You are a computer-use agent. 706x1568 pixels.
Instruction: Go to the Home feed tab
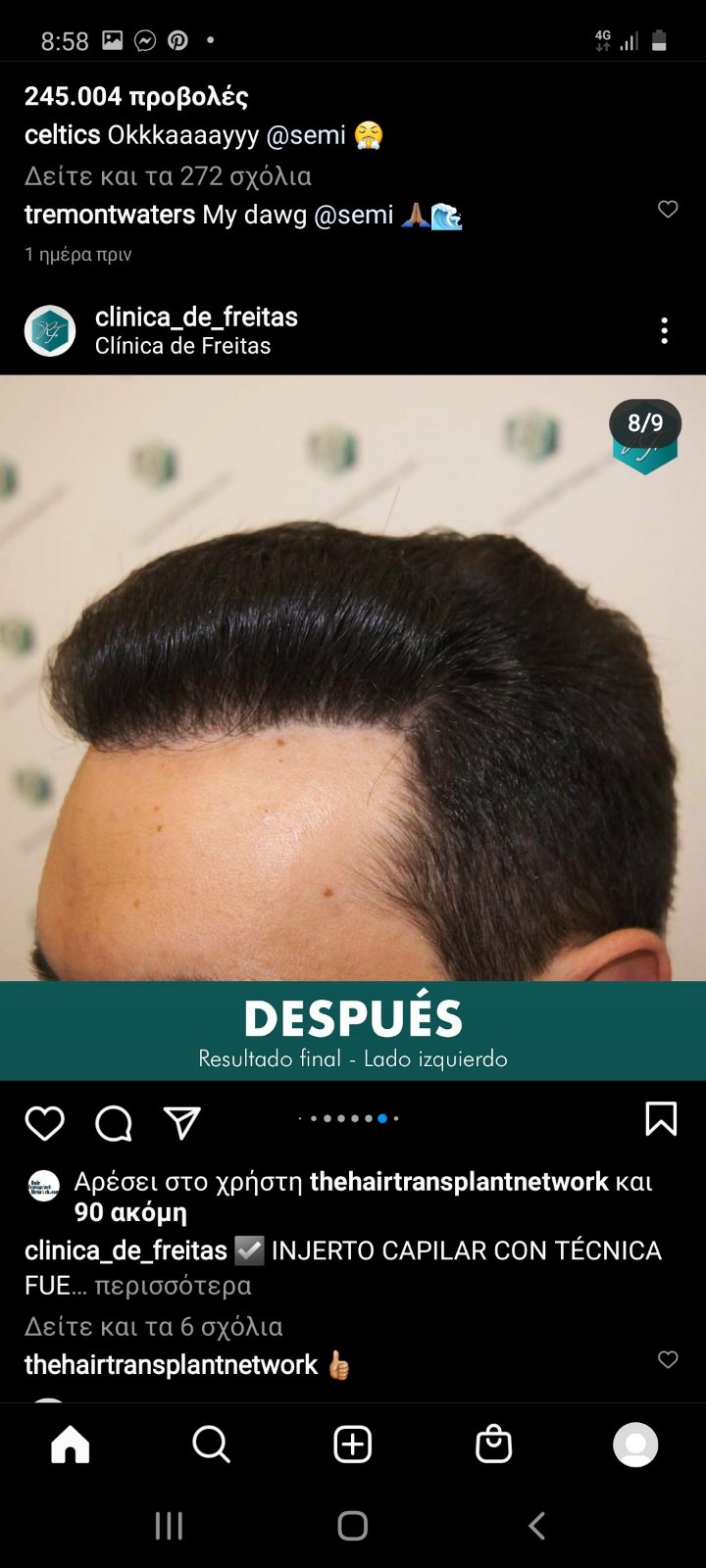click(x=71, y=1445)
